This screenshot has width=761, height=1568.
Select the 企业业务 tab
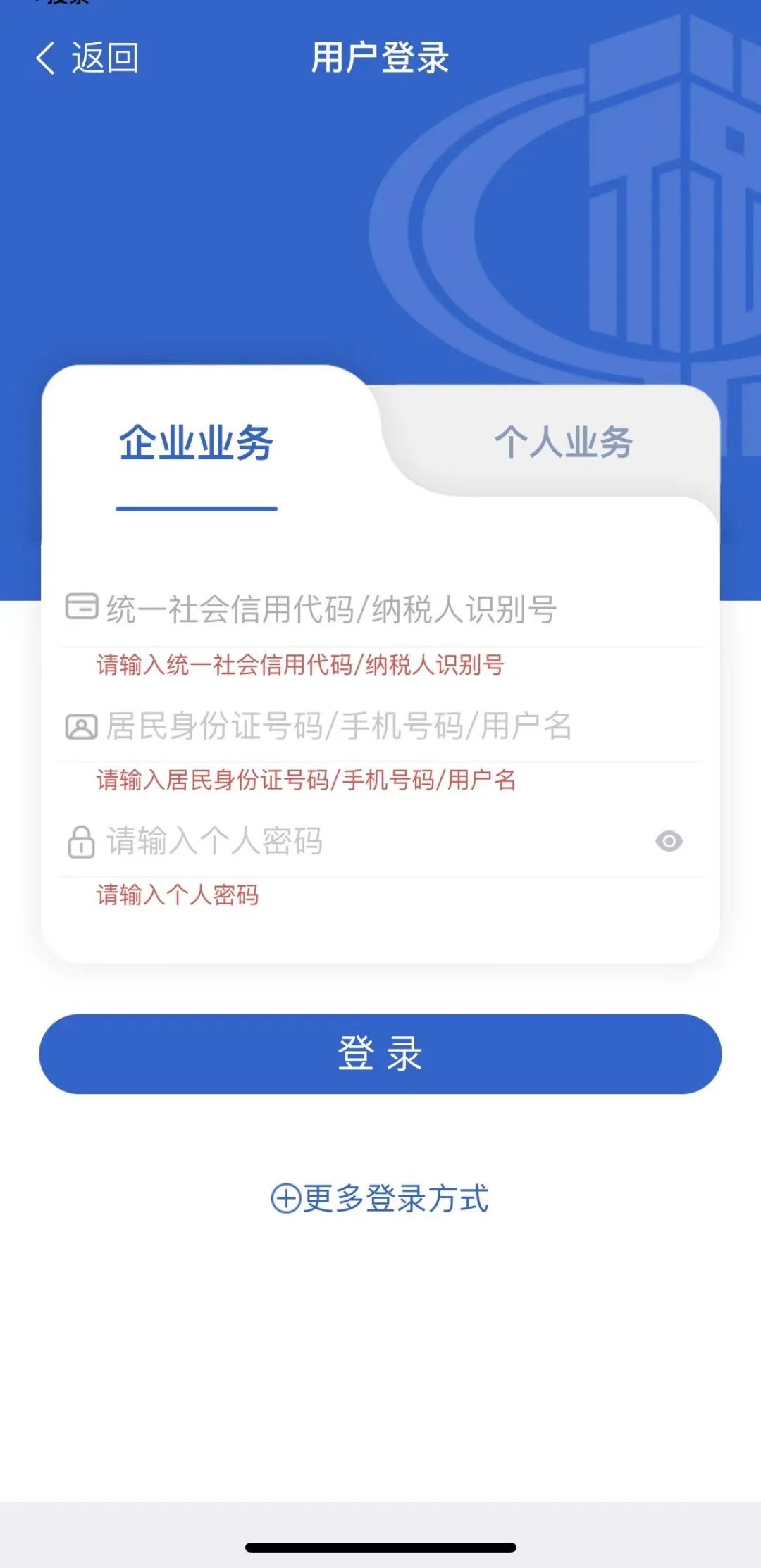(x=197, y=443)
